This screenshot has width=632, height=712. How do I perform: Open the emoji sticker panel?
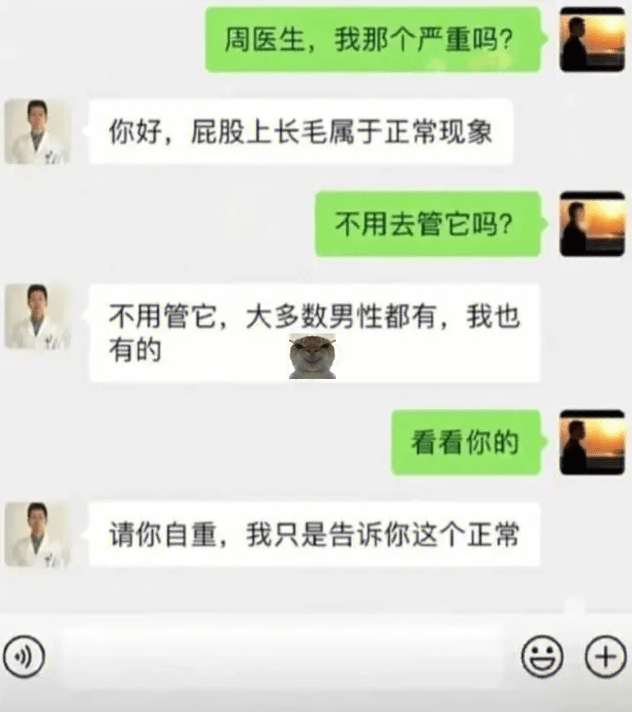tap(542, 657)
